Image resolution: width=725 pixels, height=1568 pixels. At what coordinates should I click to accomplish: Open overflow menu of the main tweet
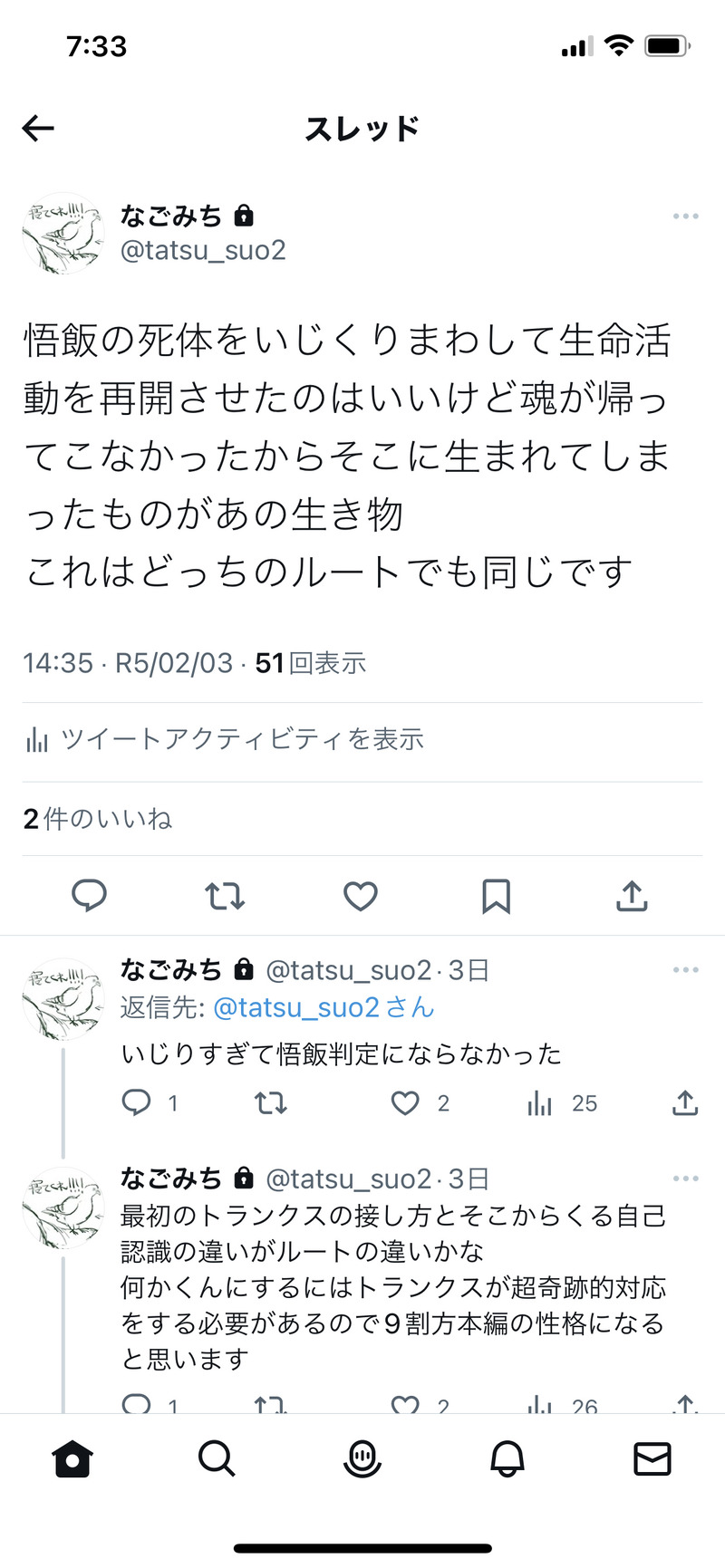685,216
